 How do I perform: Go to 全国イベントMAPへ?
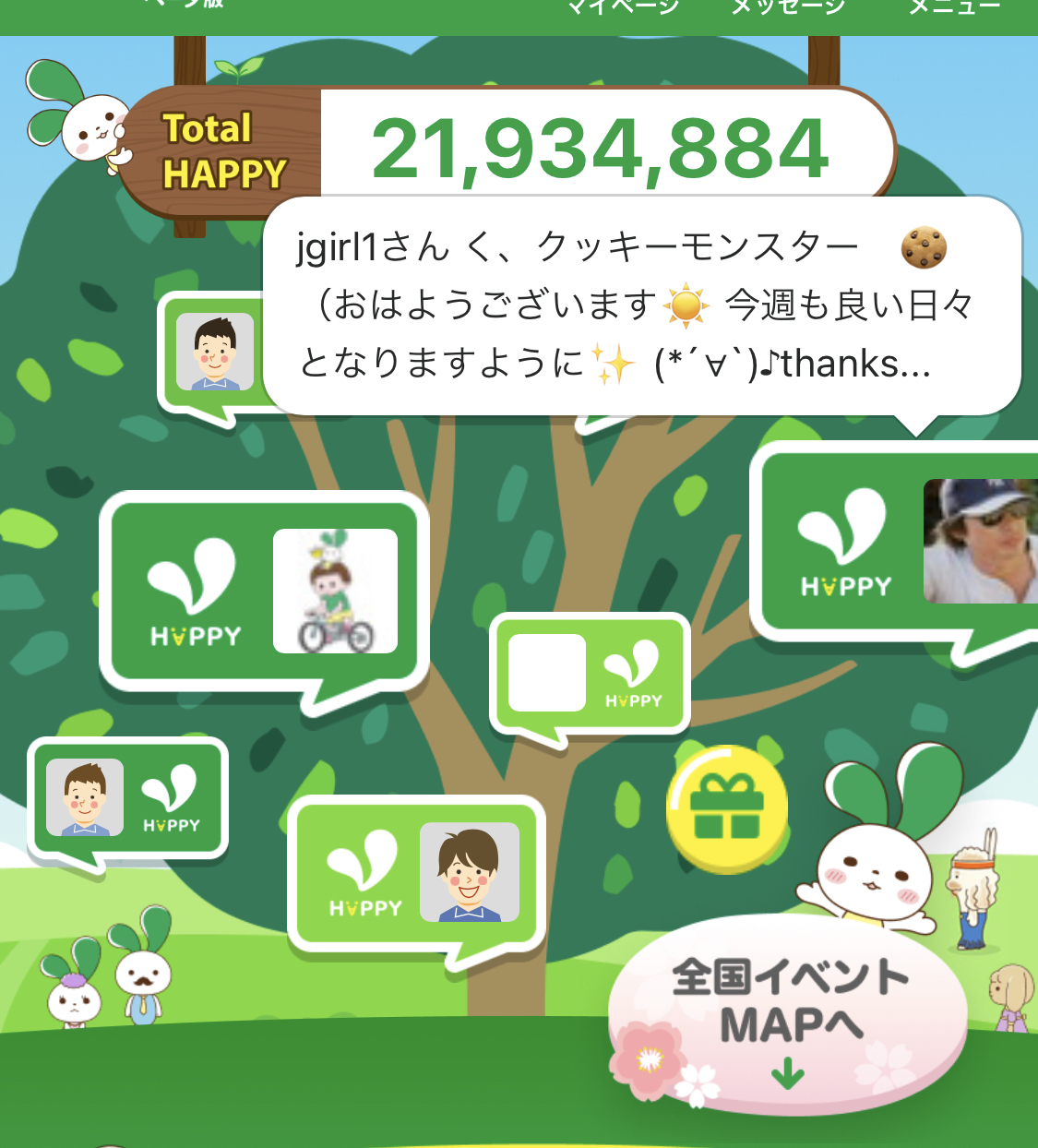[x=789, y=1010]
